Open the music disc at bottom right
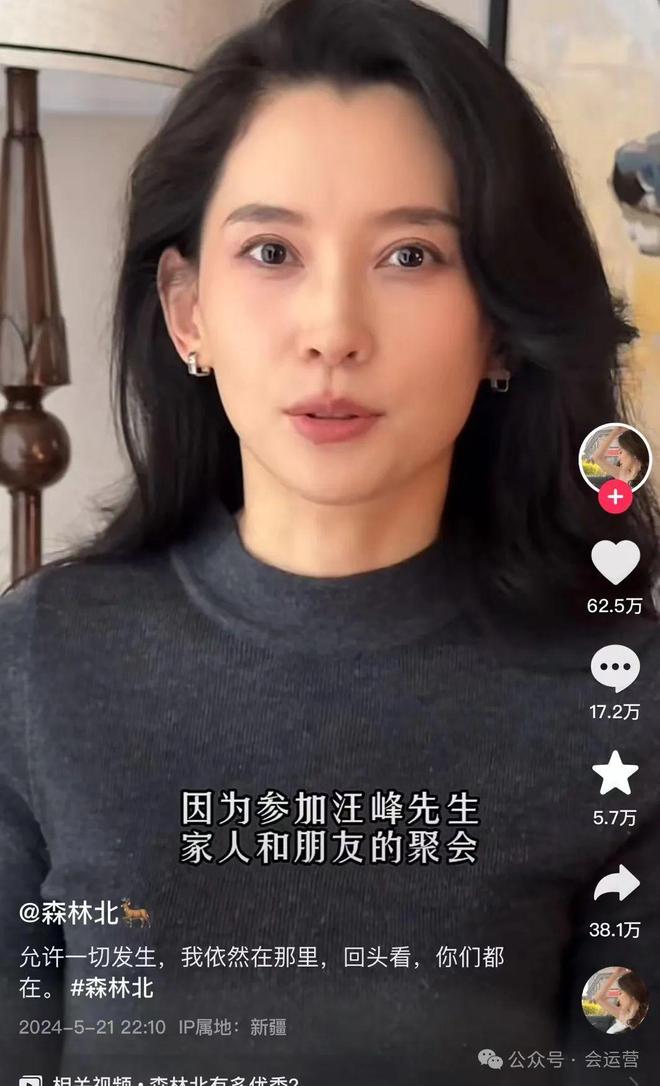 click(x=615, y=999)
